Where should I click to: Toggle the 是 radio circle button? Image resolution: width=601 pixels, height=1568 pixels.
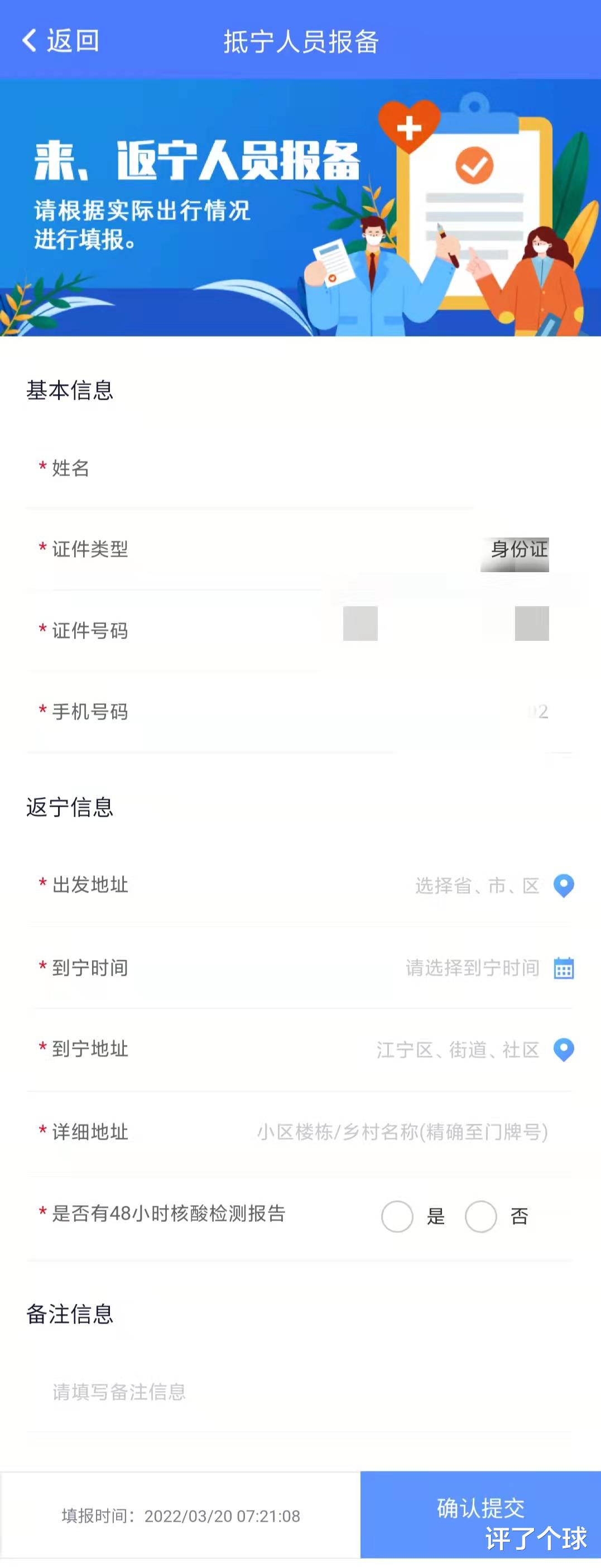[398, 1214]
